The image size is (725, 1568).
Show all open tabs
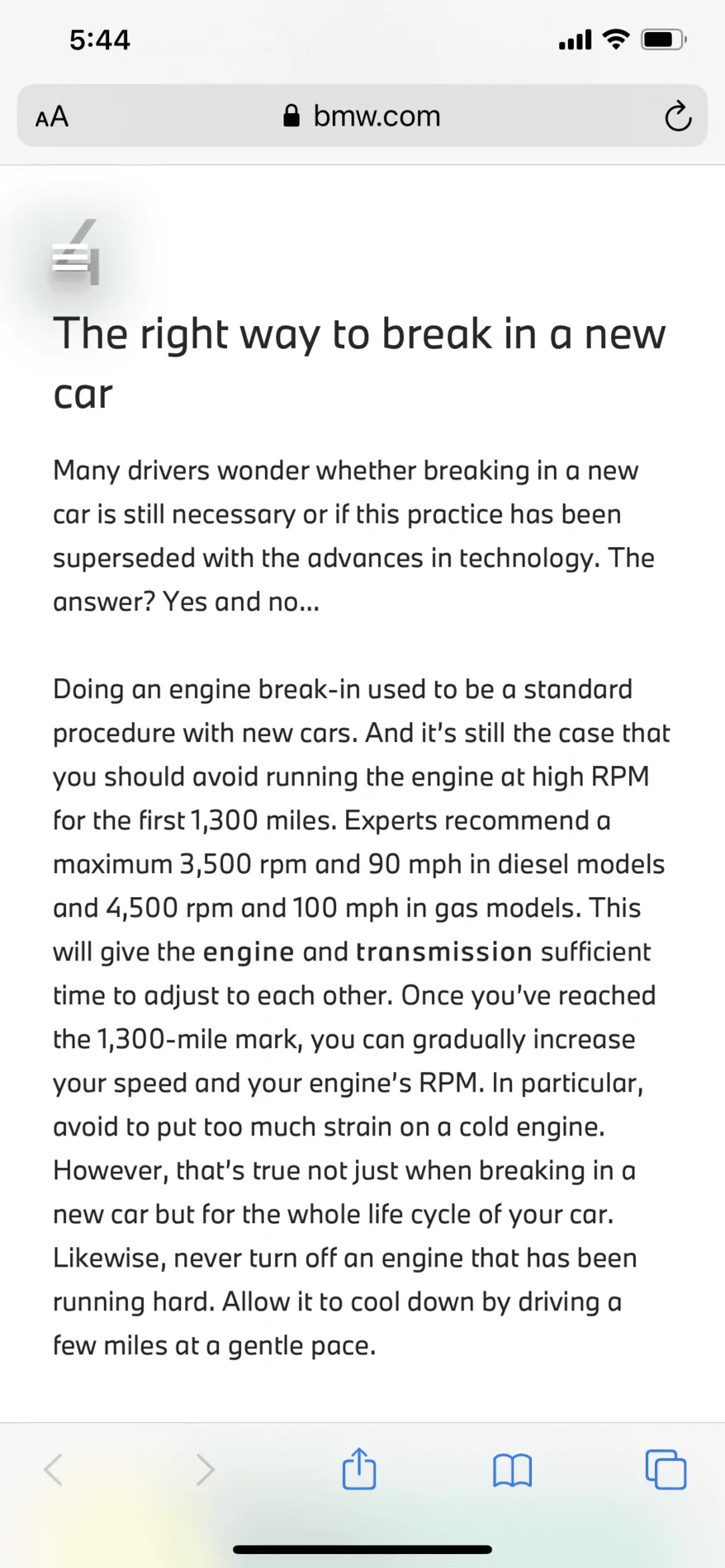click(666, 1469)
